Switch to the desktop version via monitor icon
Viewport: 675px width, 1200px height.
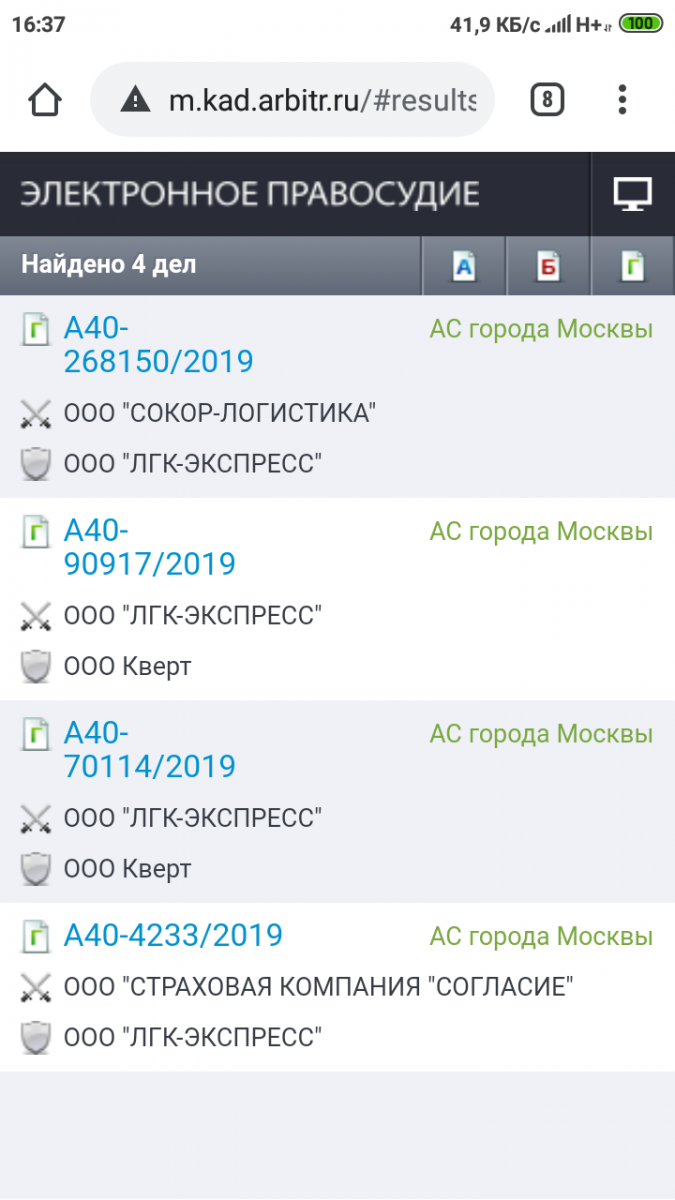[x=633, y=194]
